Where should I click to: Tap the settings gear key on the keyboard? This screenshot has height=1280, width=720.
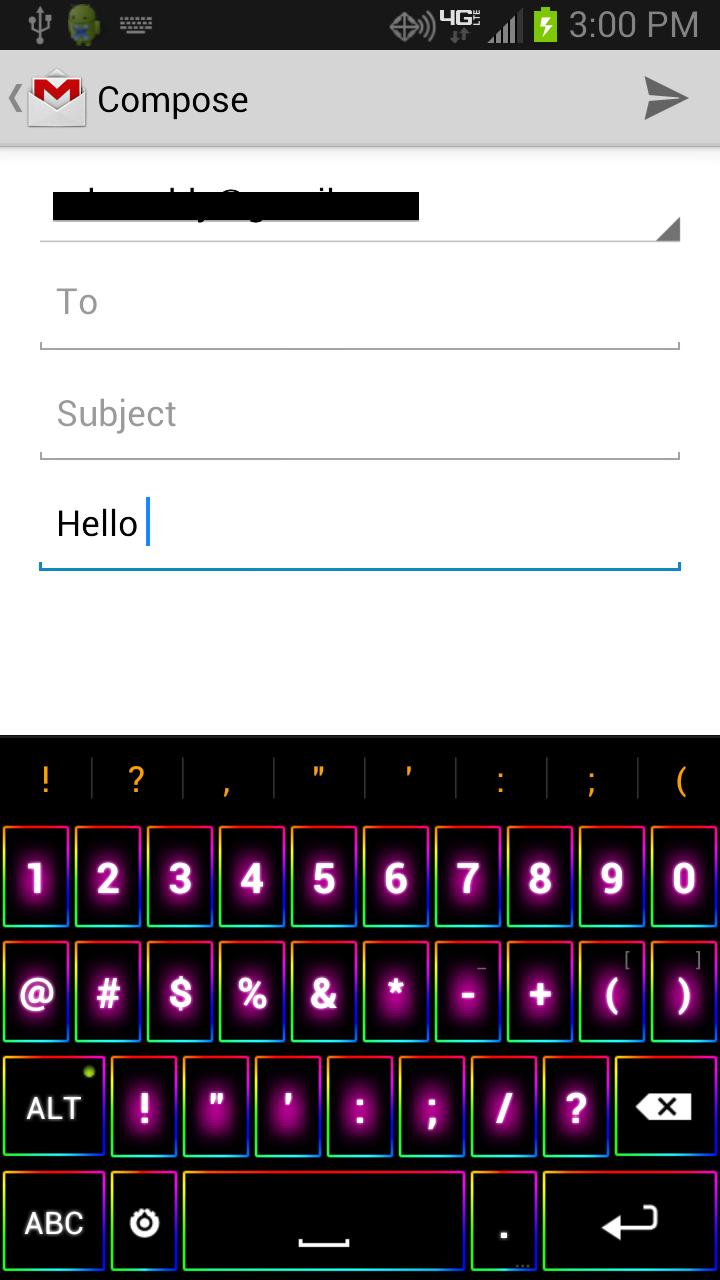[x=143, y=1220]
